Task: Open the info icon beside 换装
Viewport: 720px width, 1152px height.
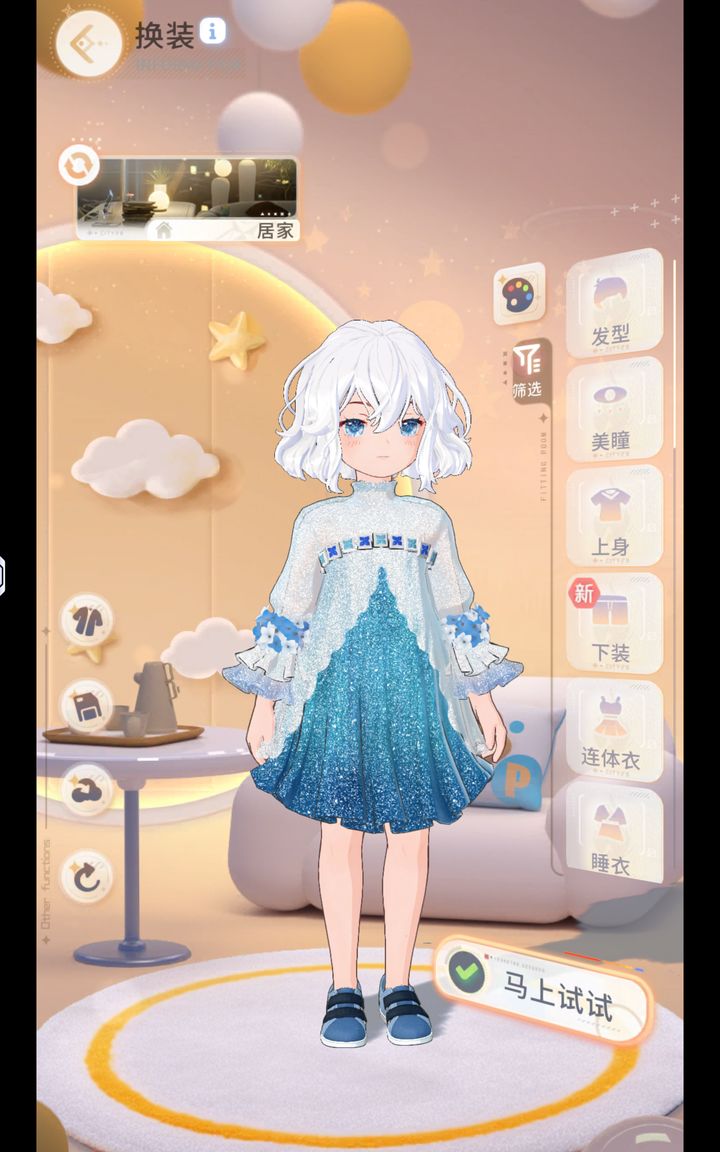Action: tap(212, 31)
